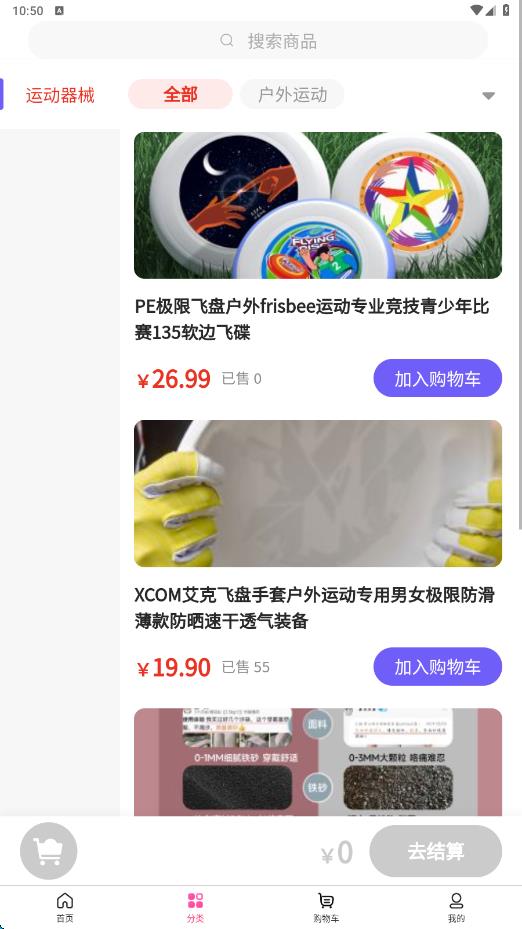Open the XCOM艾克飞盘手套 product image
This screenshot has width=522, height=929.
tap(318, 493)
